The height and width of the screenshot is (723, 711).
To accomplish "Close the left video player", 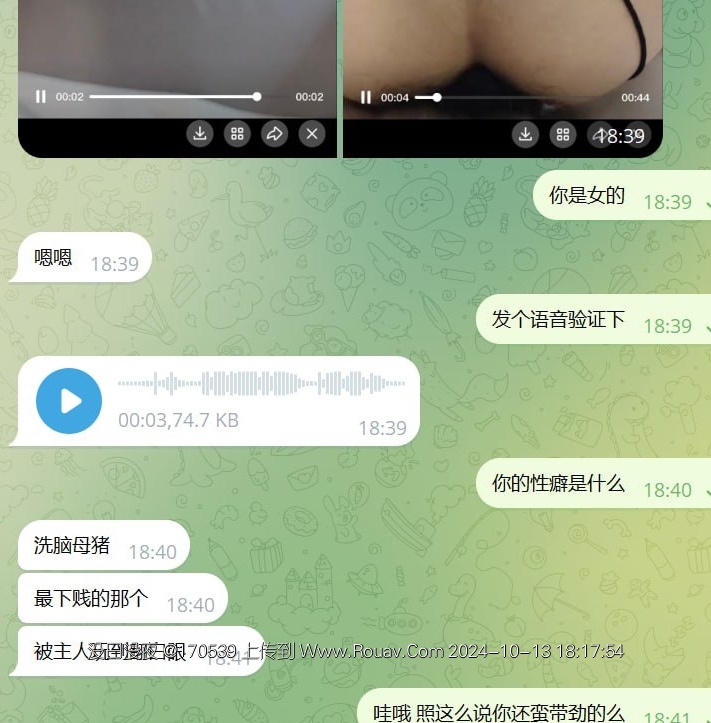I will 312,134.
